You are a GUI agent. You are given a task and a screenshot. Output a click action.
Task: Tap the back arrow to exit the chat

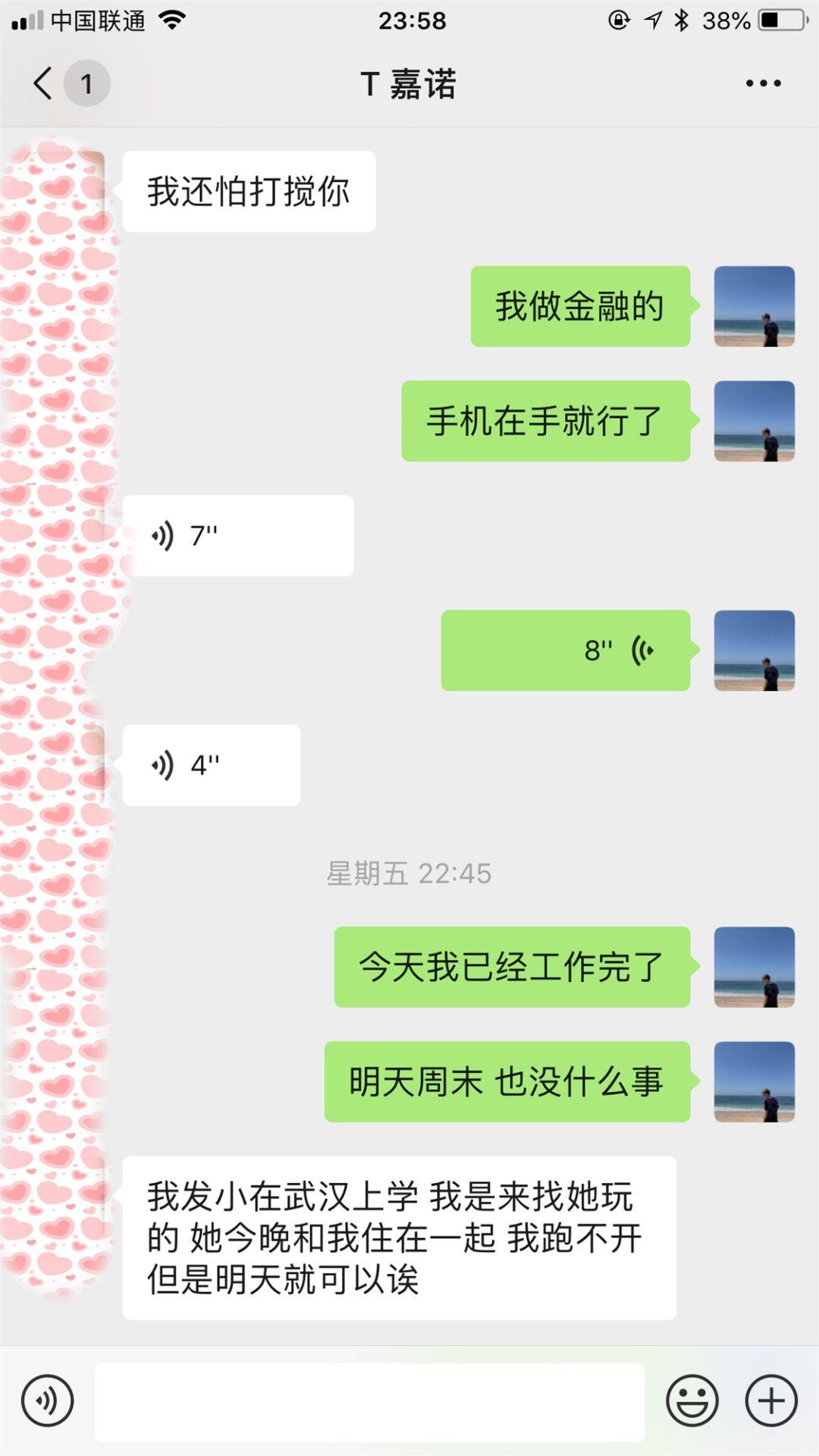tap(42, 83)
